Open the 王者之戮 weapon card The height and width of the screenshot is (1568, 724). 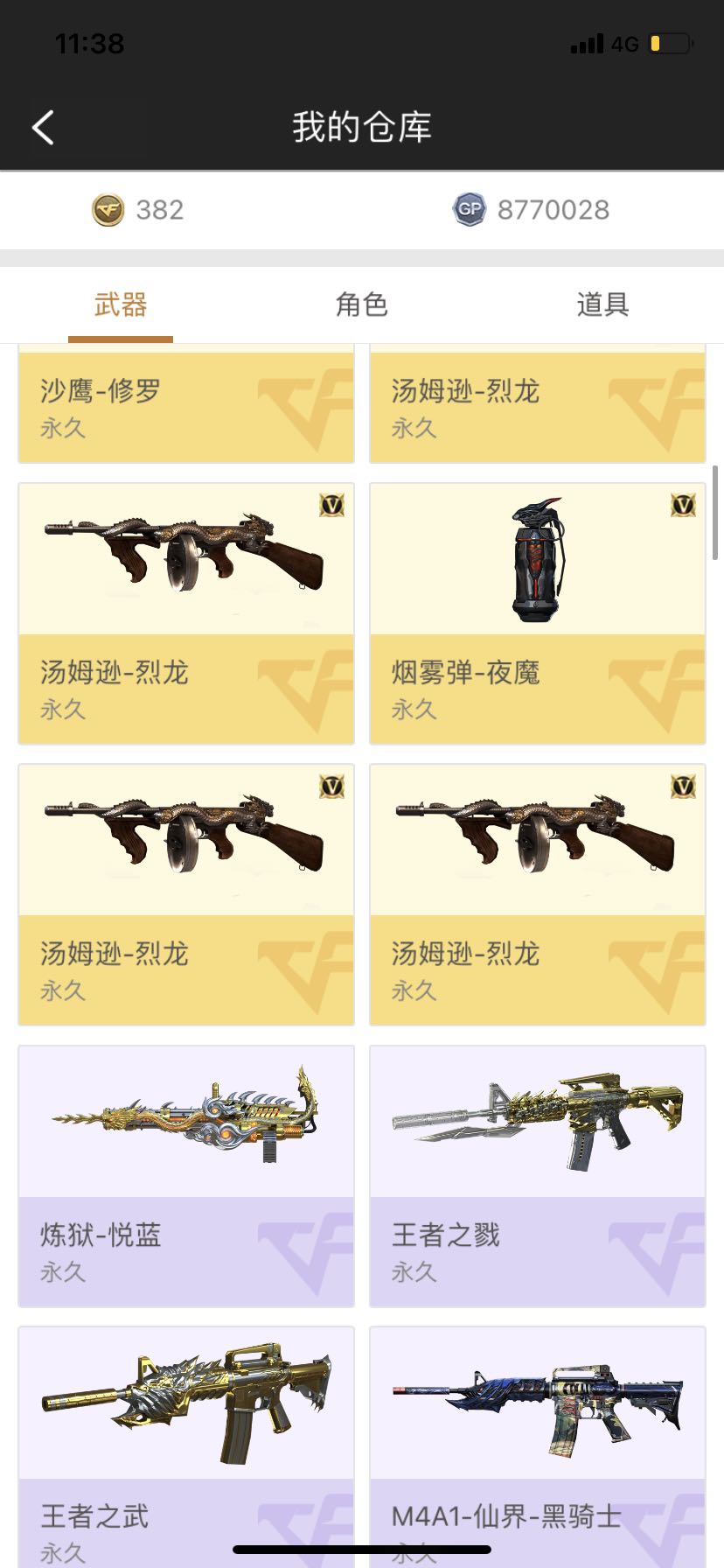tap(538, 1176)
